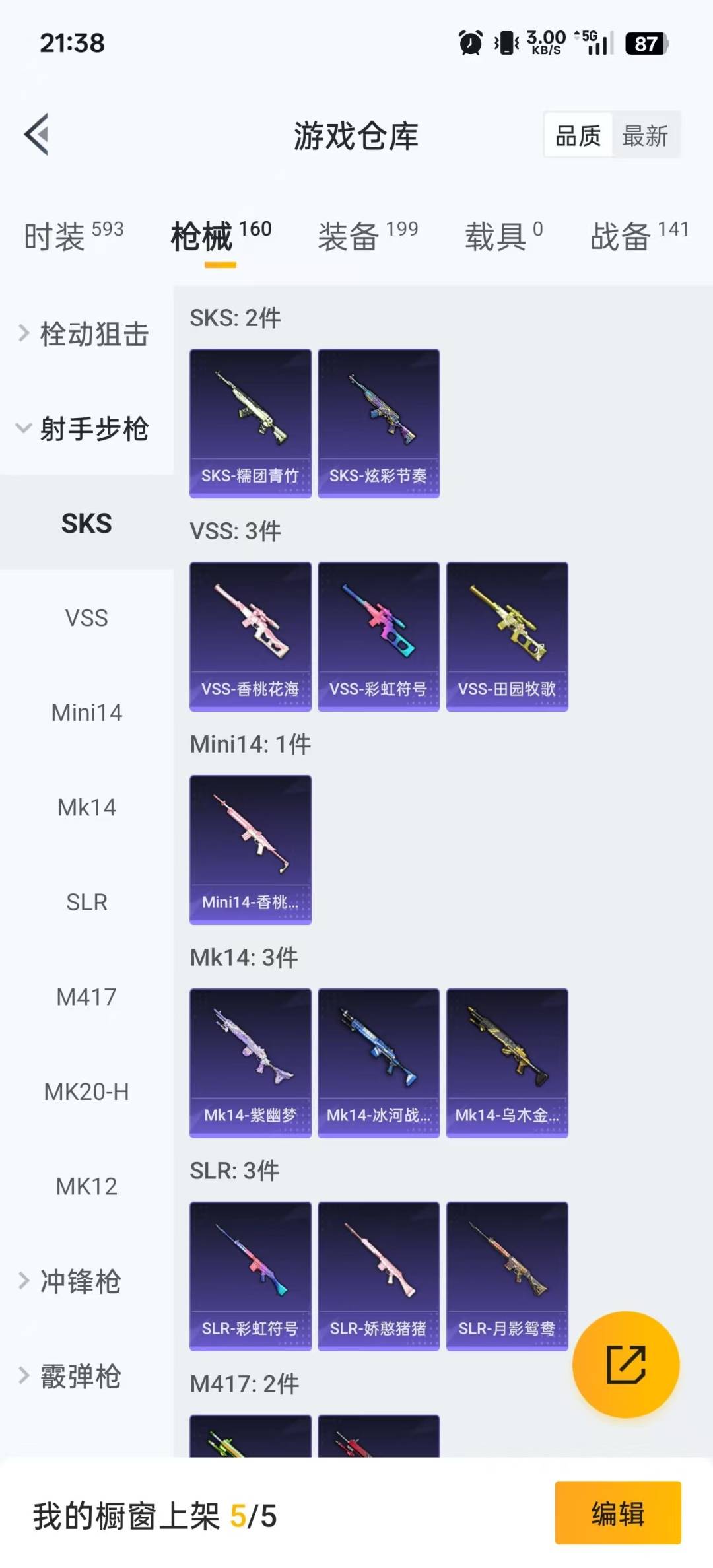Tap 编辑 to edit the showcase

pos(617,1513)
